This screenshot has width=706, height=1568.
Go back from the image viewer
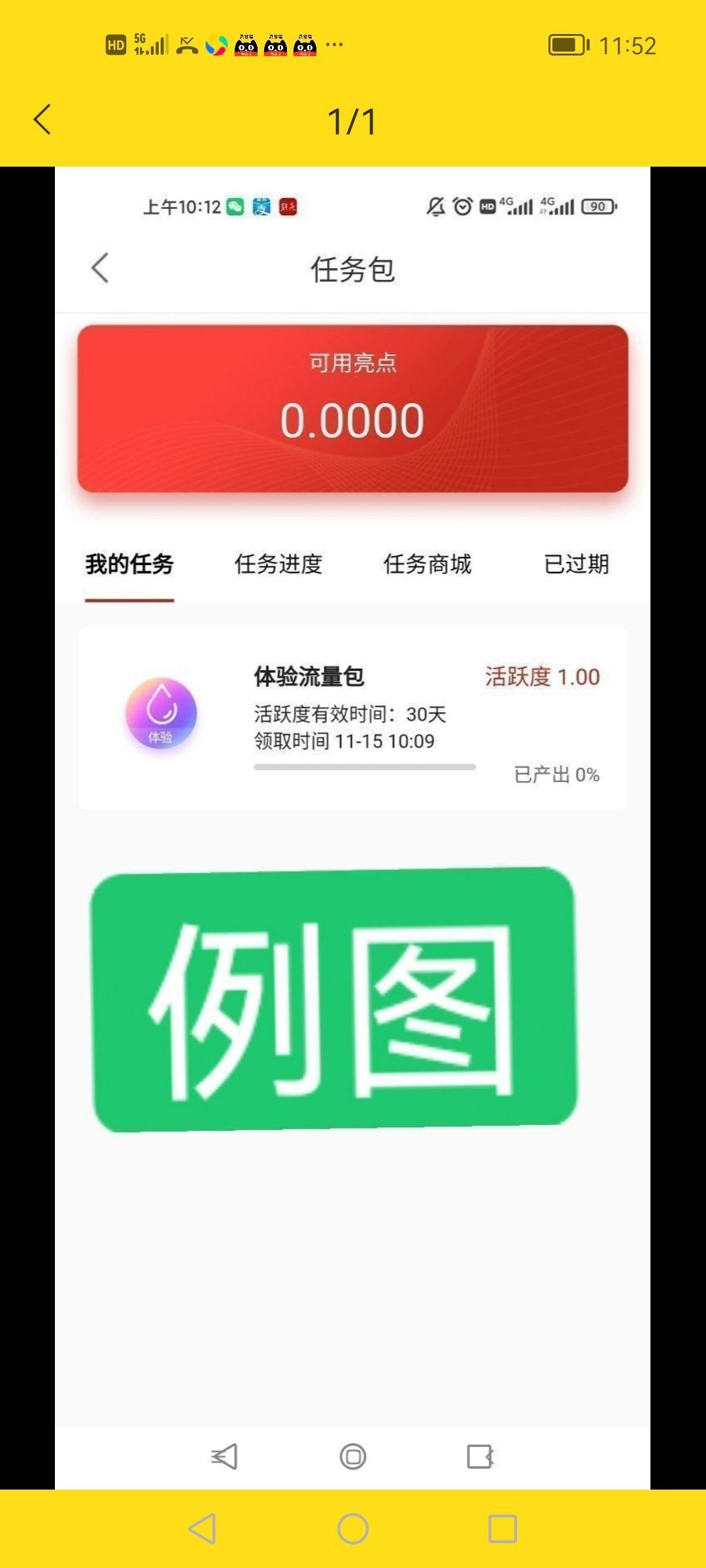click(42, 120)
